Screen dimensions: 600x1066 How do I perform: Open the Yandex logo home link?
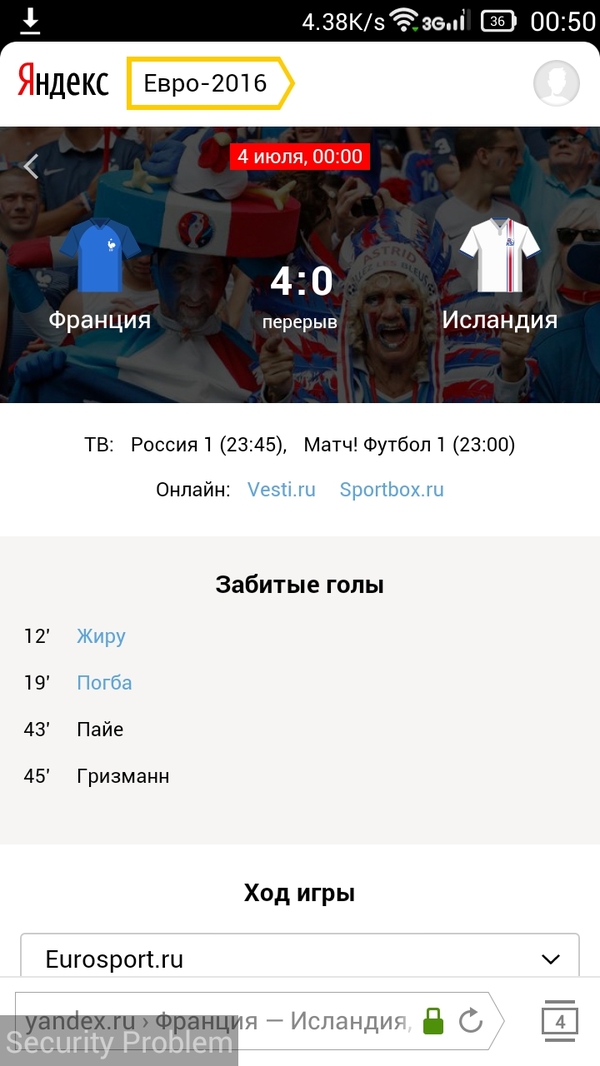coord(63,83)
